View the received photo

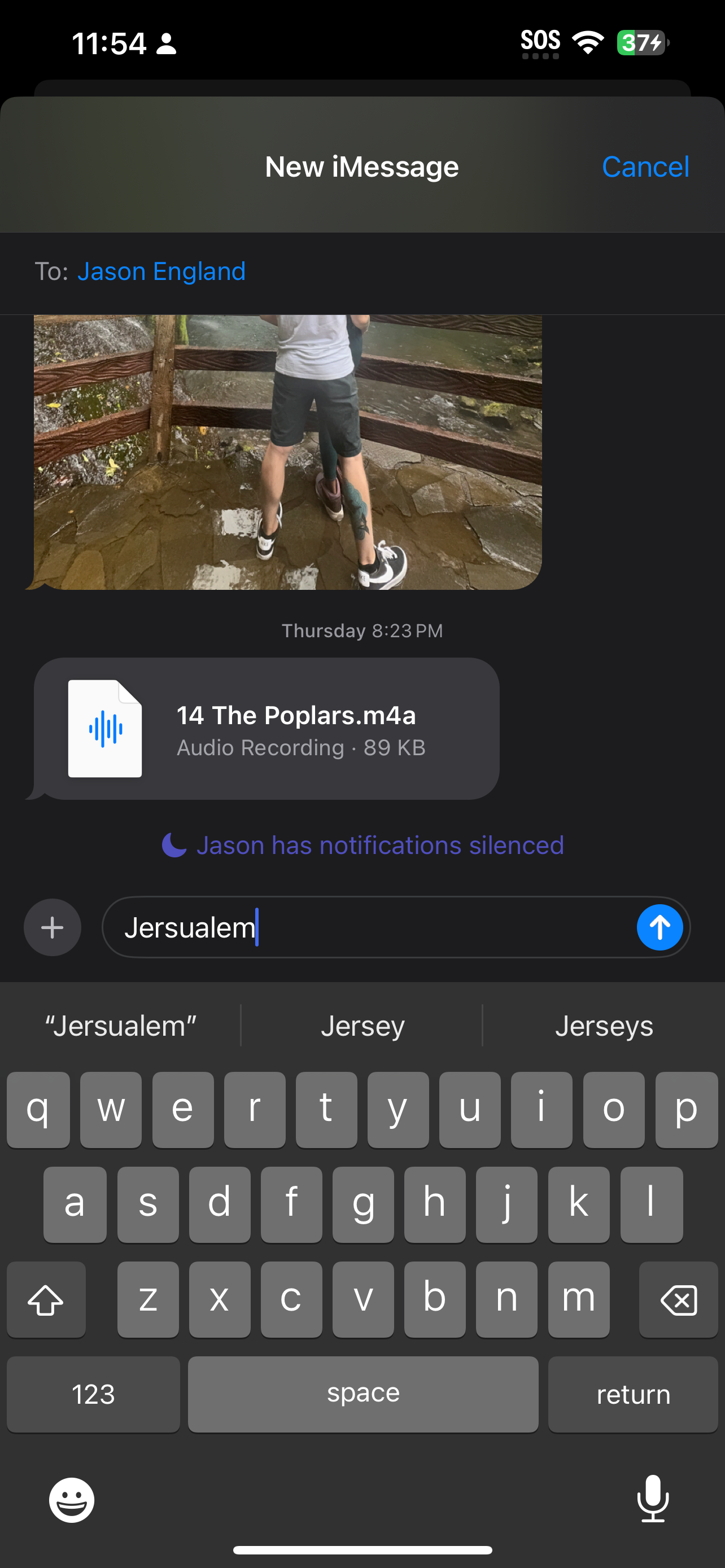(x=287, y=452)
